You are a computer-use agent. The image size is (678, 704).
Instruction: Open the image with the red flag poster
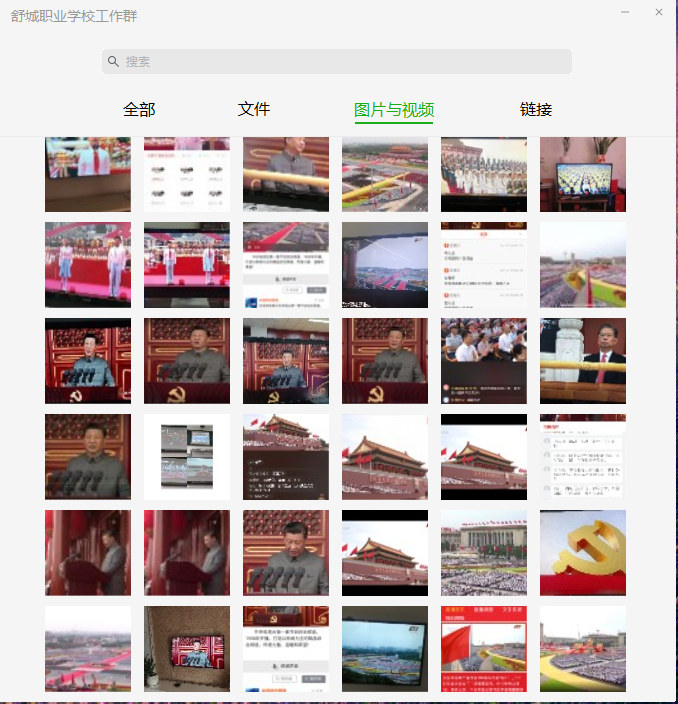[x=484, y=648]
